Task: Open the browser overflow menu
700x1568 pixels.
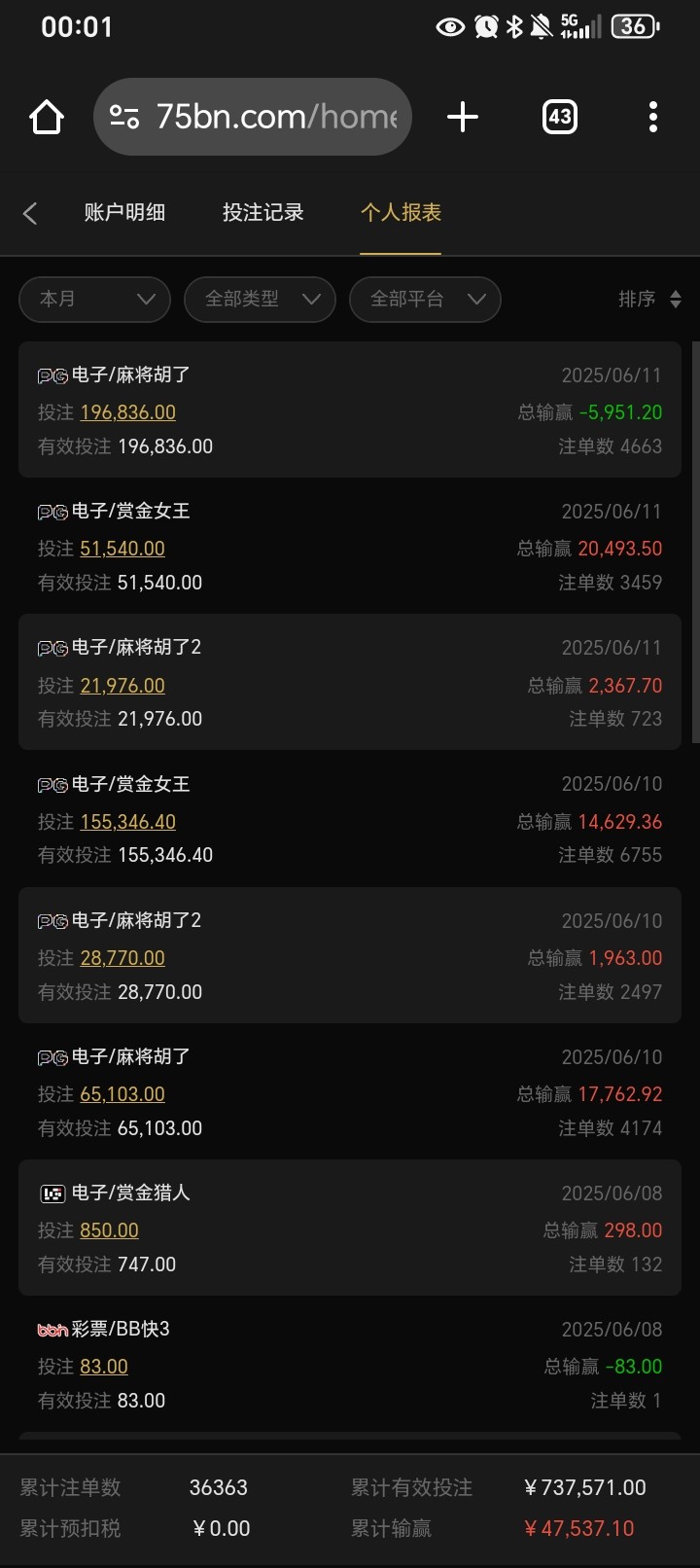Action: (652, 118)
